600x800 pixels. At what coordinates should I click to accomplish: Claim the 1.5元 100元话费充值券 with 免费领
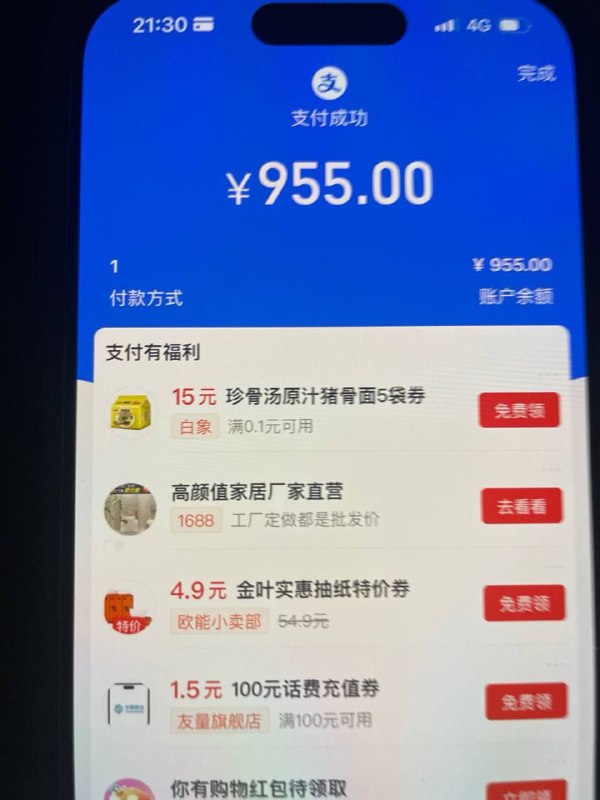[x=526, y=701]
